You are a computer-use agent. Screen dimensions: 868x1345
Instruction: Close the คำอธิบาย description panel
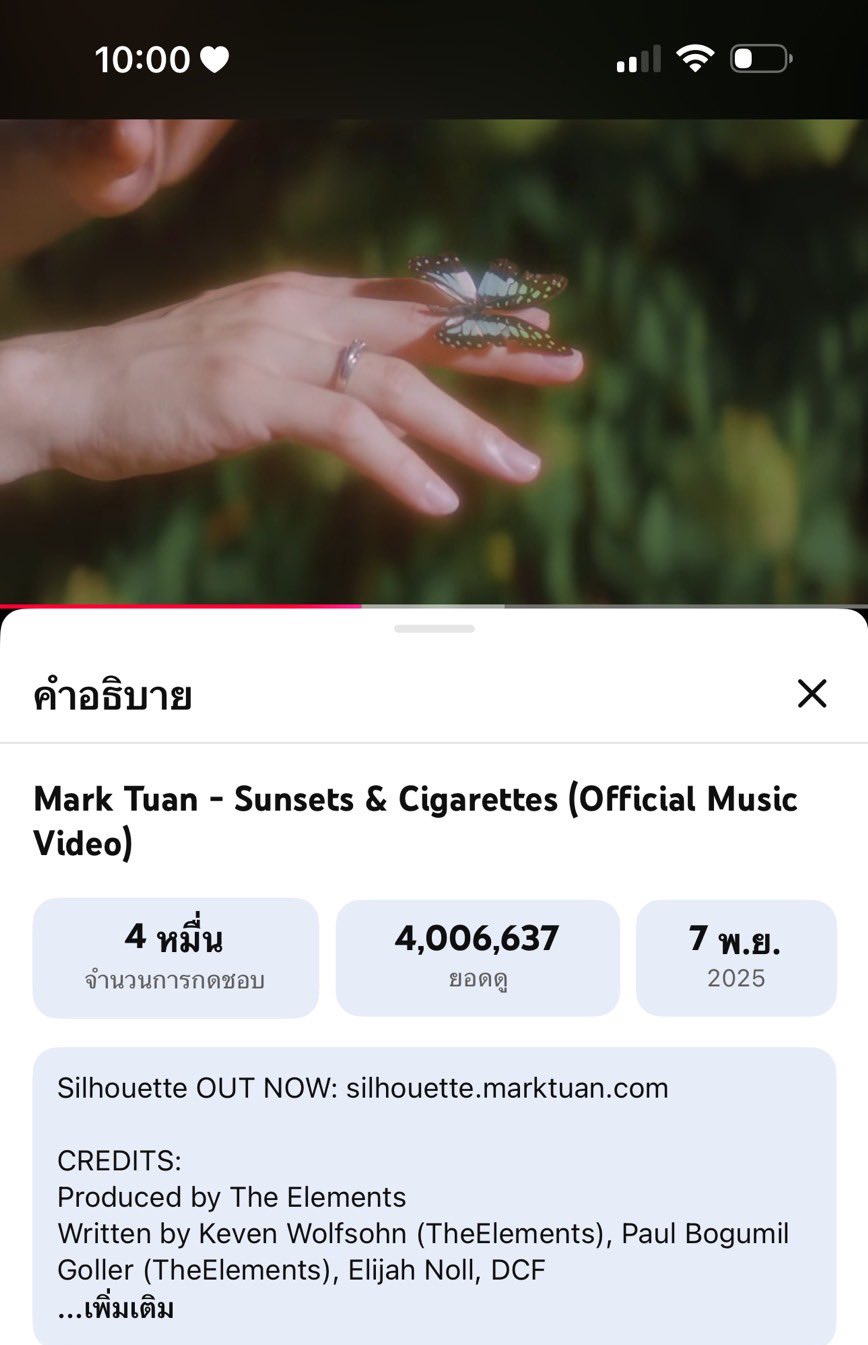tap(811, 693)
